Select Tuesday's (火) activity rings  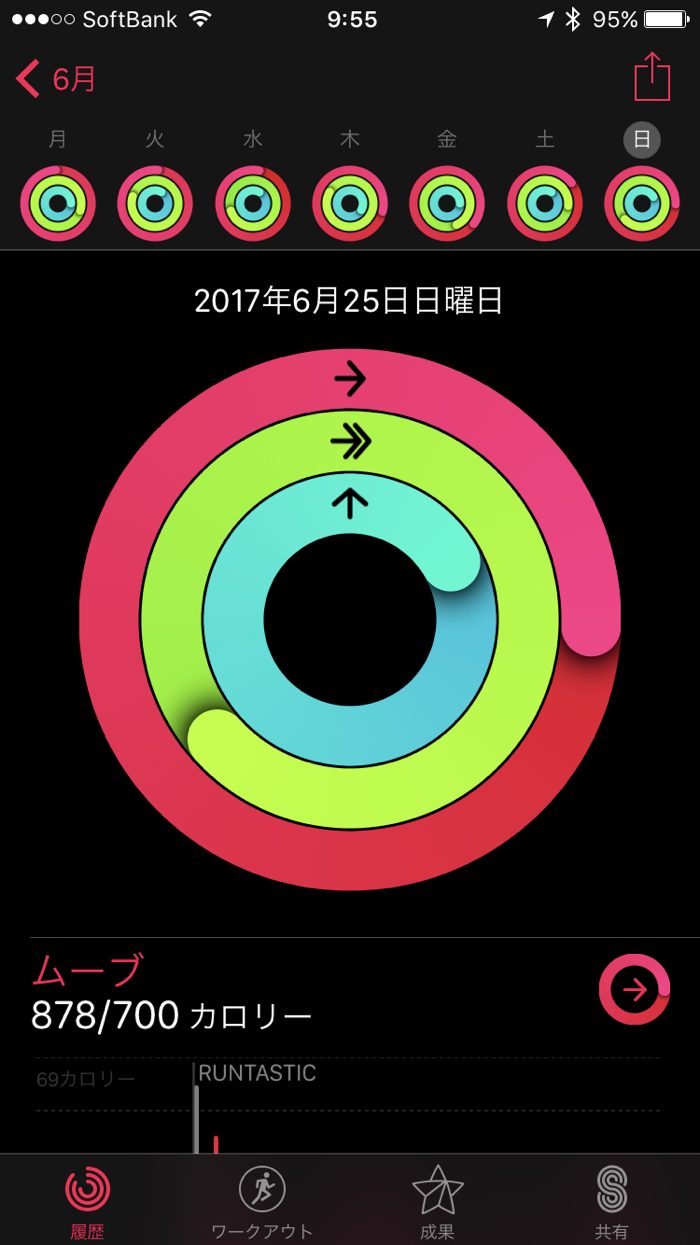[x=155, y=203]
